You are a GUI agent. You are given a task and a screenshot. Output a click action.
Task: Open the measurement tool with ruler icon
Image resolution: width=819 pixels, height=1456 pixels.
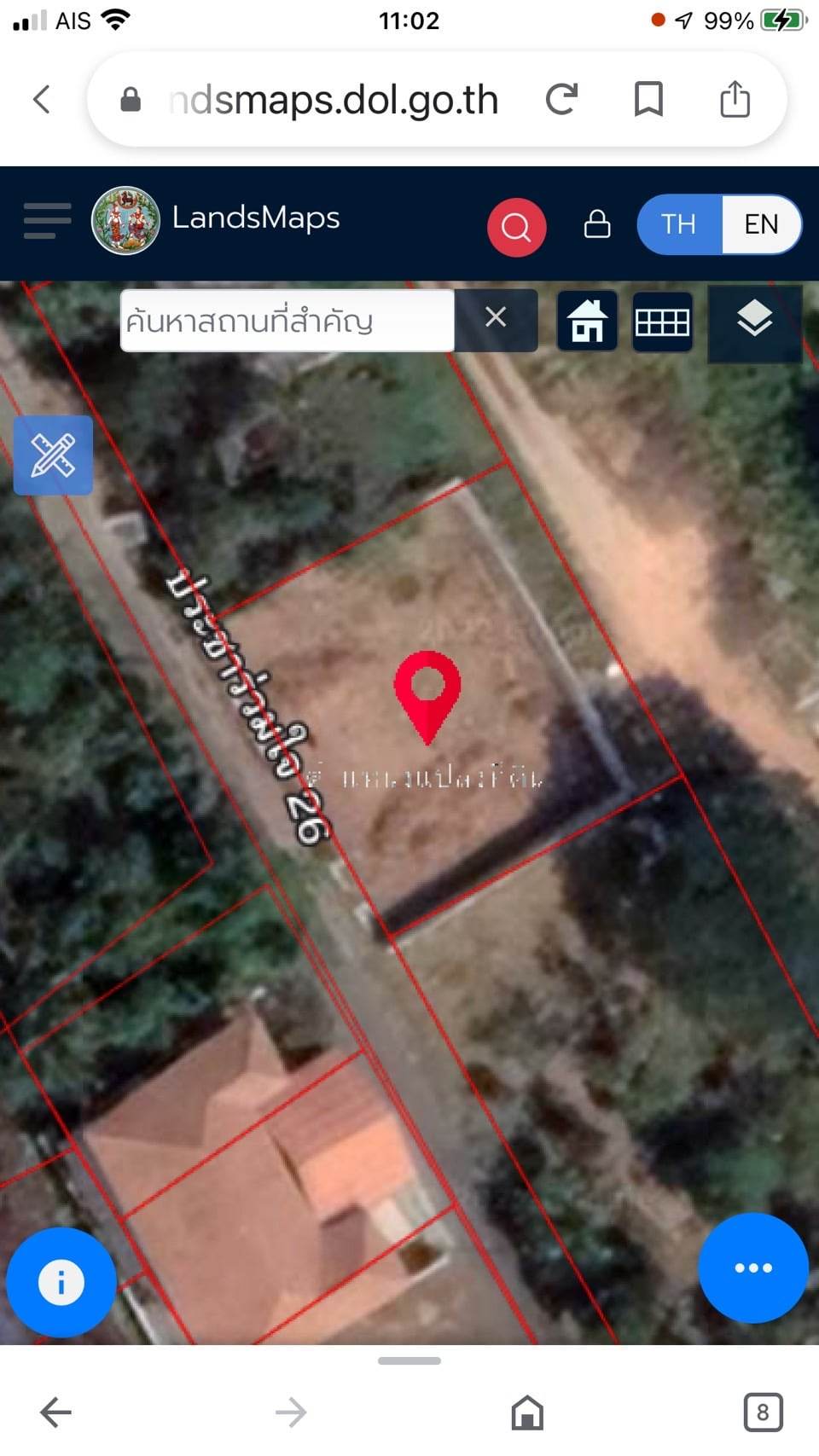tap(53, 455)
